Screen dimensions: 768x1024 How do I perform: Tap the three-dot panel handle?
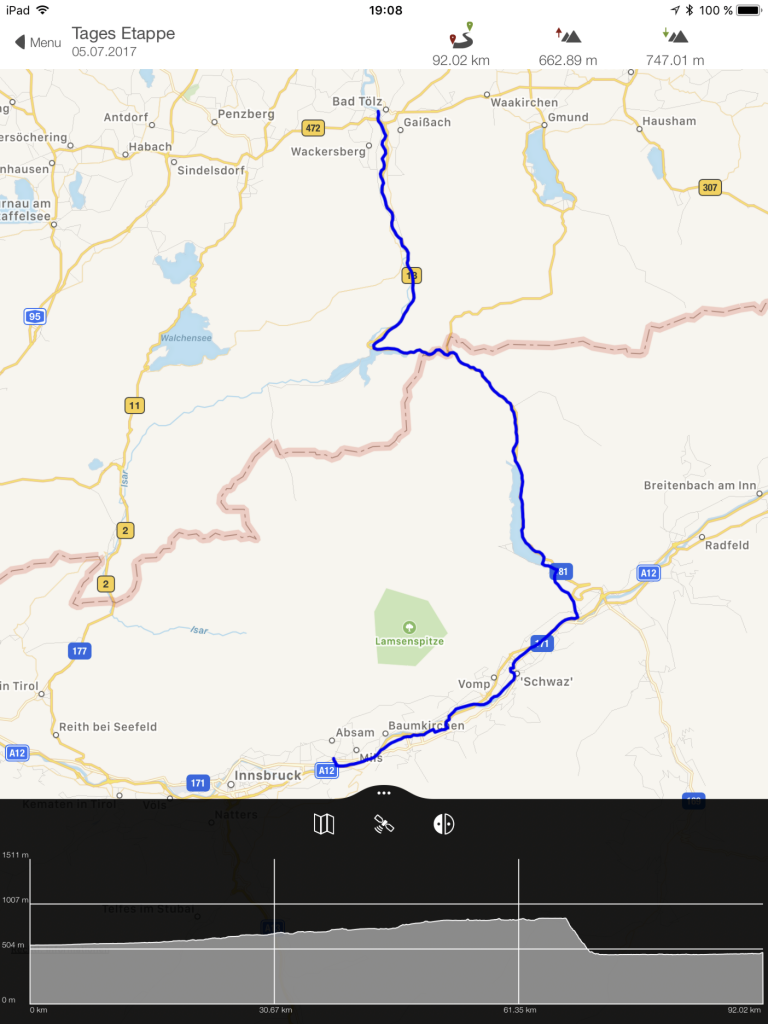[384, 792]
